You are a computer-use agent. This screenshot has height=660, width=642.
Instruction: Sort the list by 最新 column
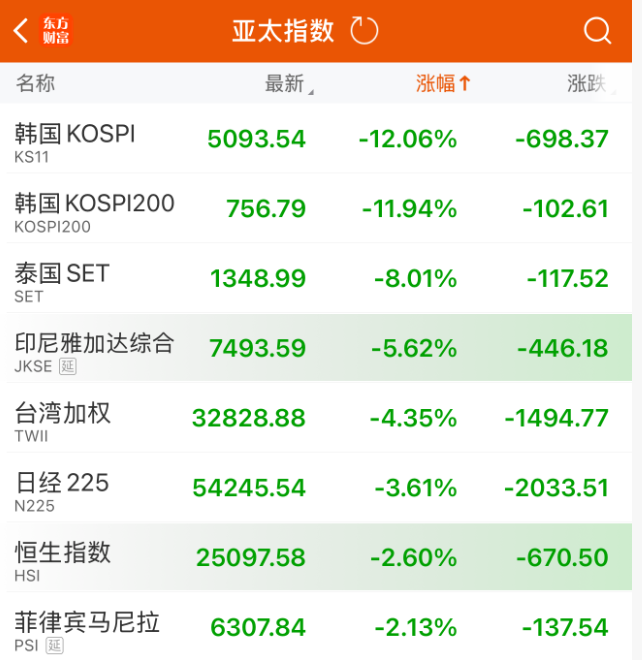click(x=286, y=84)
